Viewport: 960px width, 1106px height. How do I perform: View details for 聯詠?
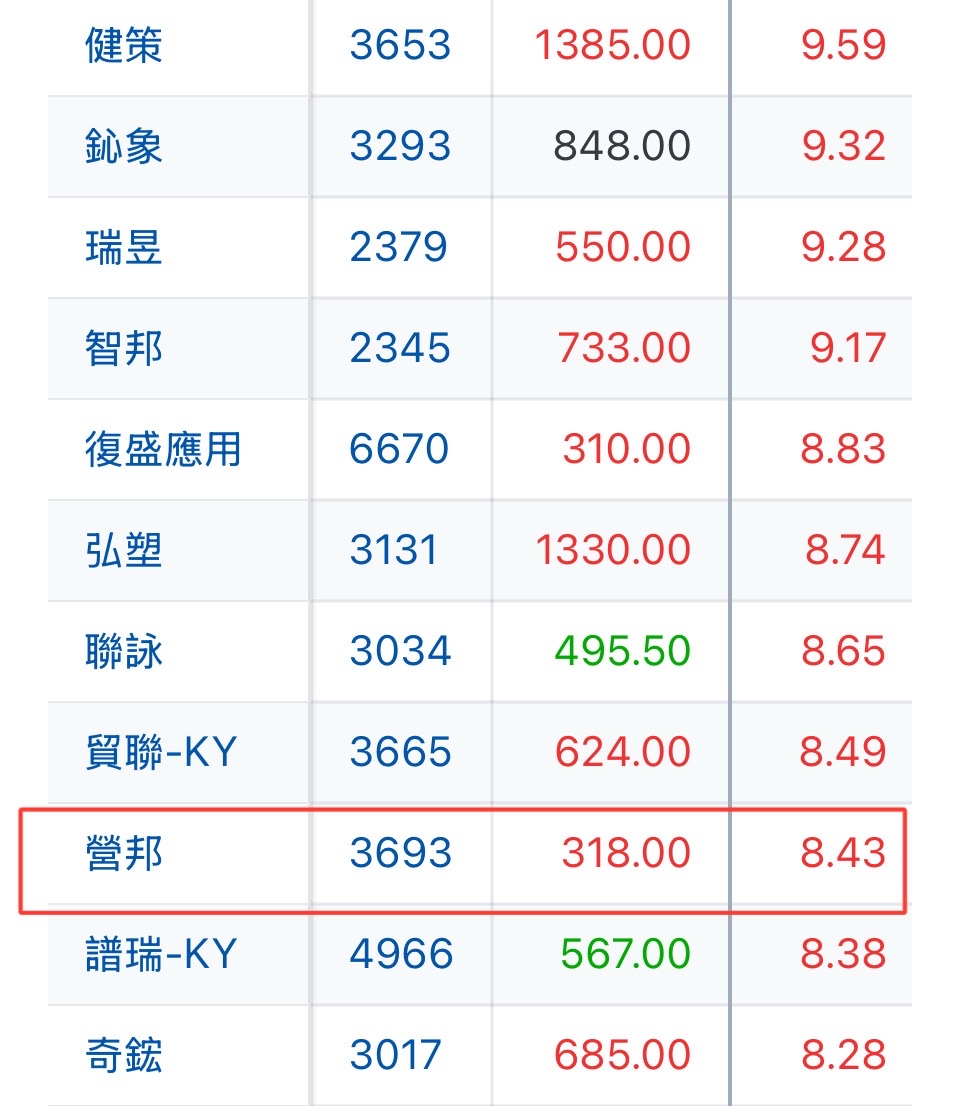coord(124,650)
